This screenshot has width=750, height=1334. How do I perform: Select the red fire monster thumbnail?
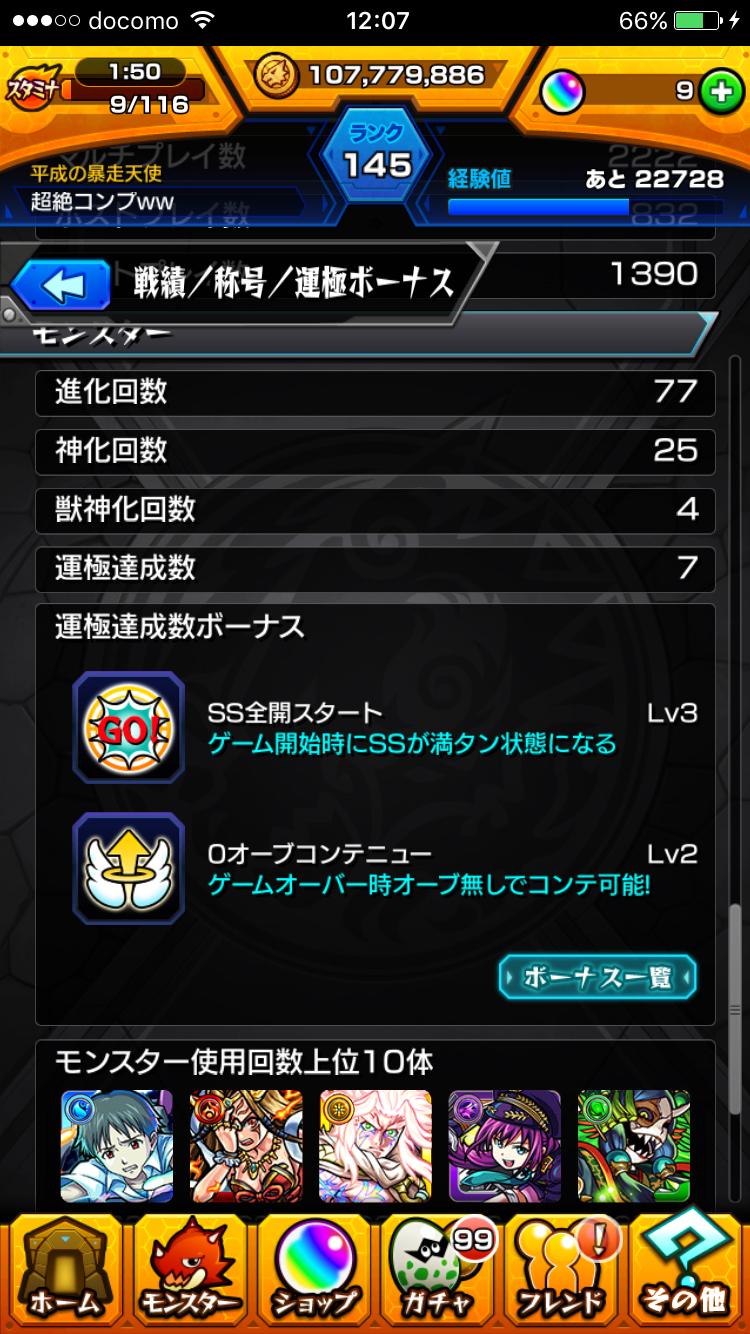(246, 1146)
